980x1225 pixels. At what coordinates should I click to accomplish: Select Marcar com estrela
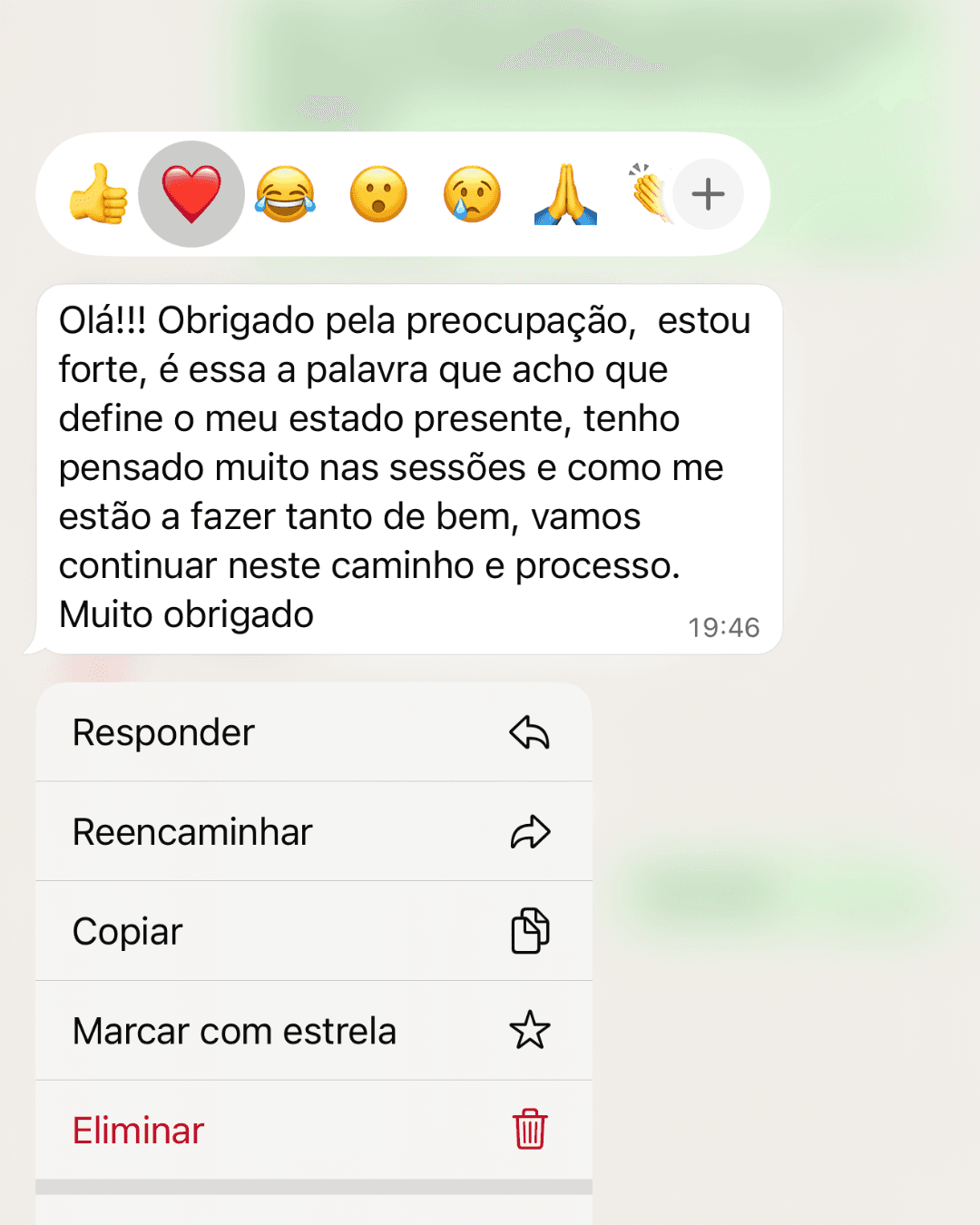point(314,1031)
